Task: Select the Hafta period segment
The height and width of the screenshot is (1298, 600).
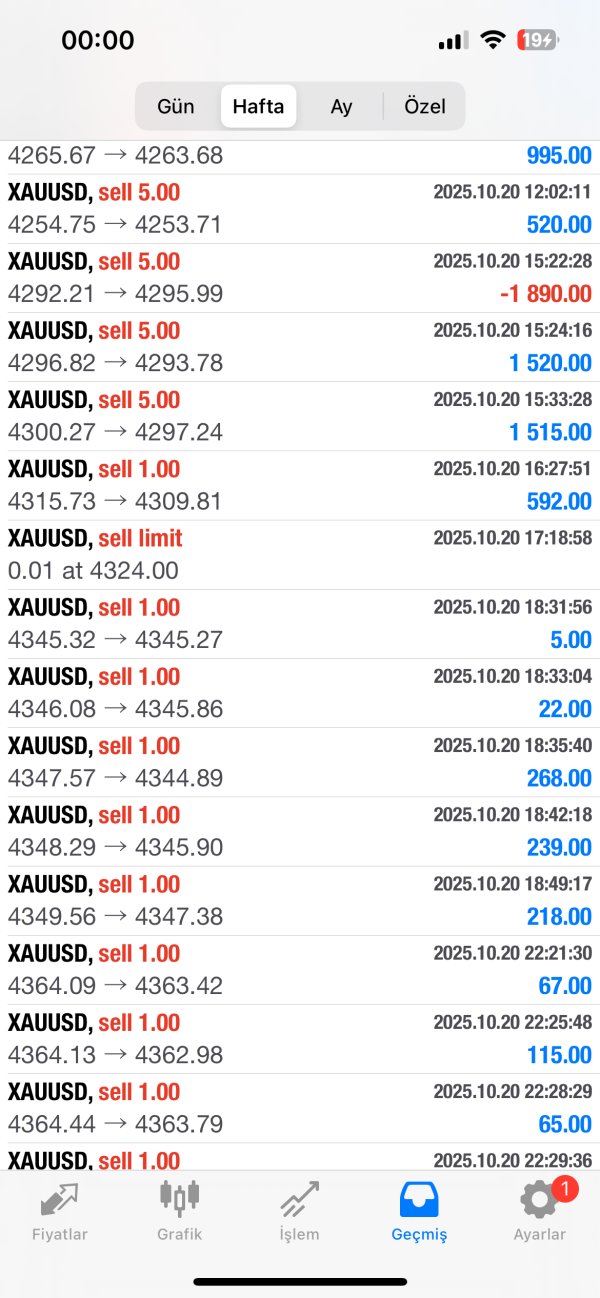Action: pyautogui.click(x=258, y=106)
